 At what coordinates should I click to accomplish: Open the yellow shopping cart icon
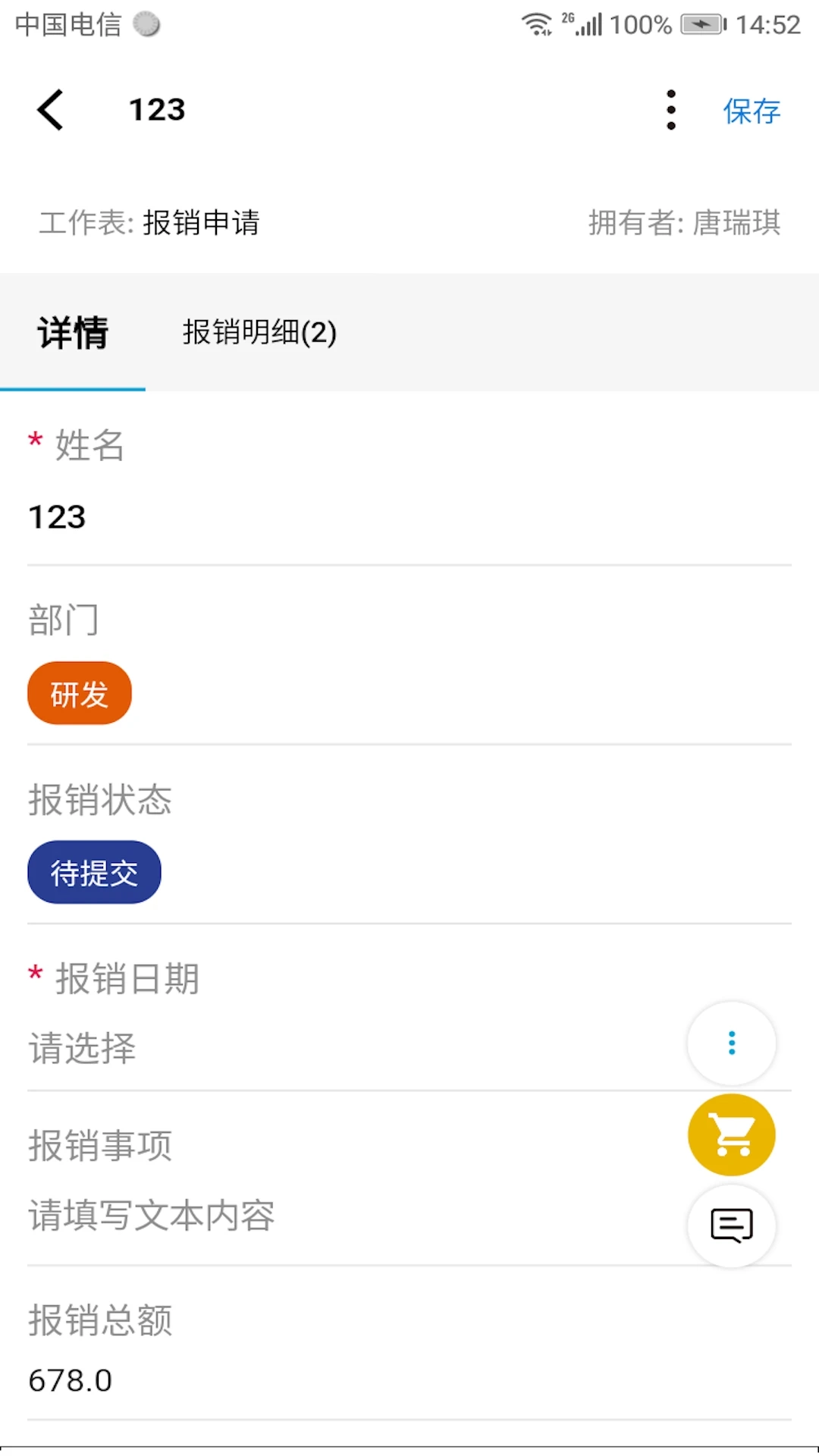[731, 1134]
